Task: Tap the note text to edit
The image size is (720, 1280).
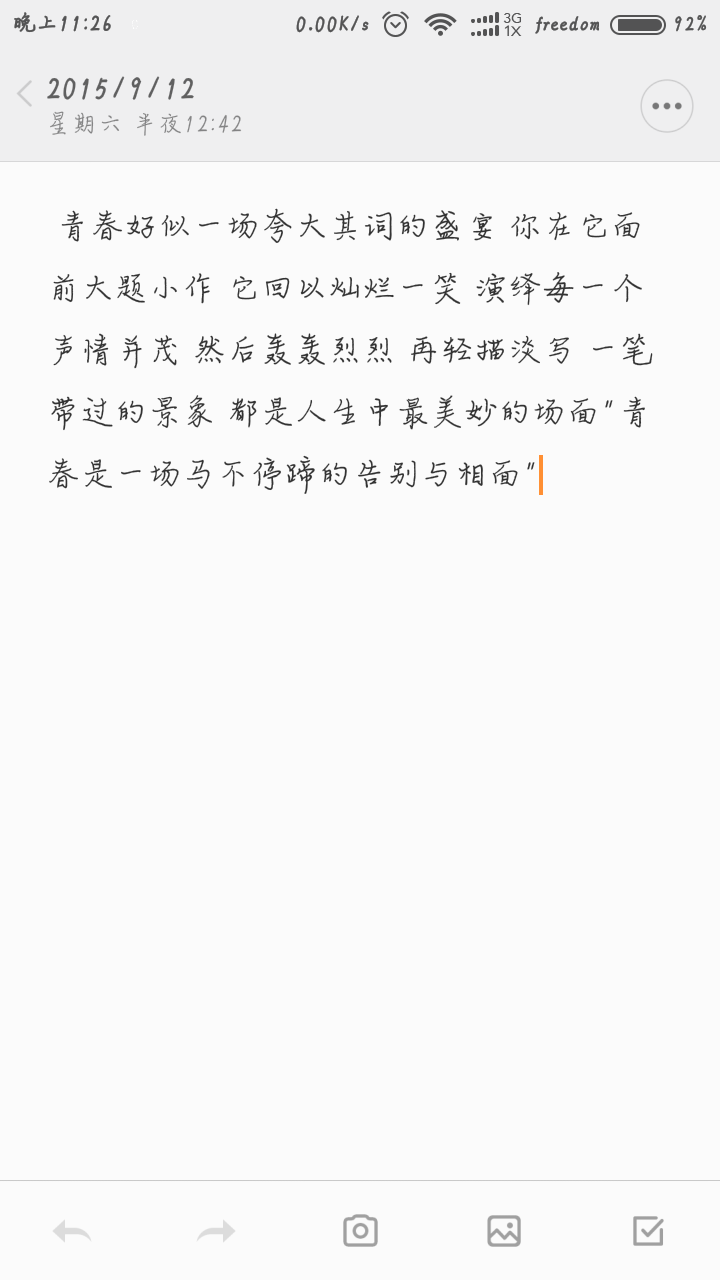Action: [x=350, y=350]
